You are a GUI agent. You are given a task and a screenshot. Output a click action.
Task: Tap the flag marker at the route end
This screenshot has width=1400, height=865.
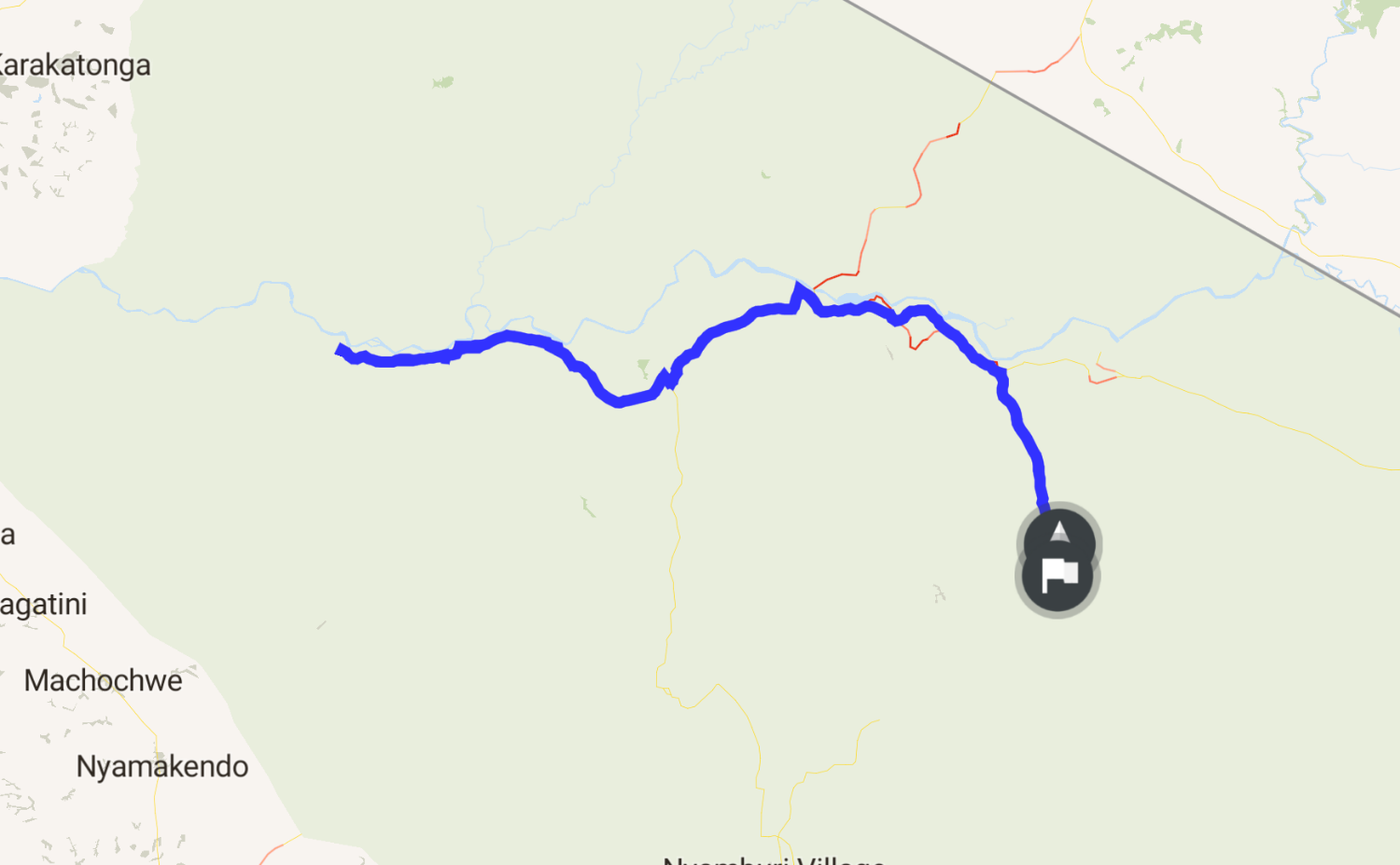[x=1058, y=578]
